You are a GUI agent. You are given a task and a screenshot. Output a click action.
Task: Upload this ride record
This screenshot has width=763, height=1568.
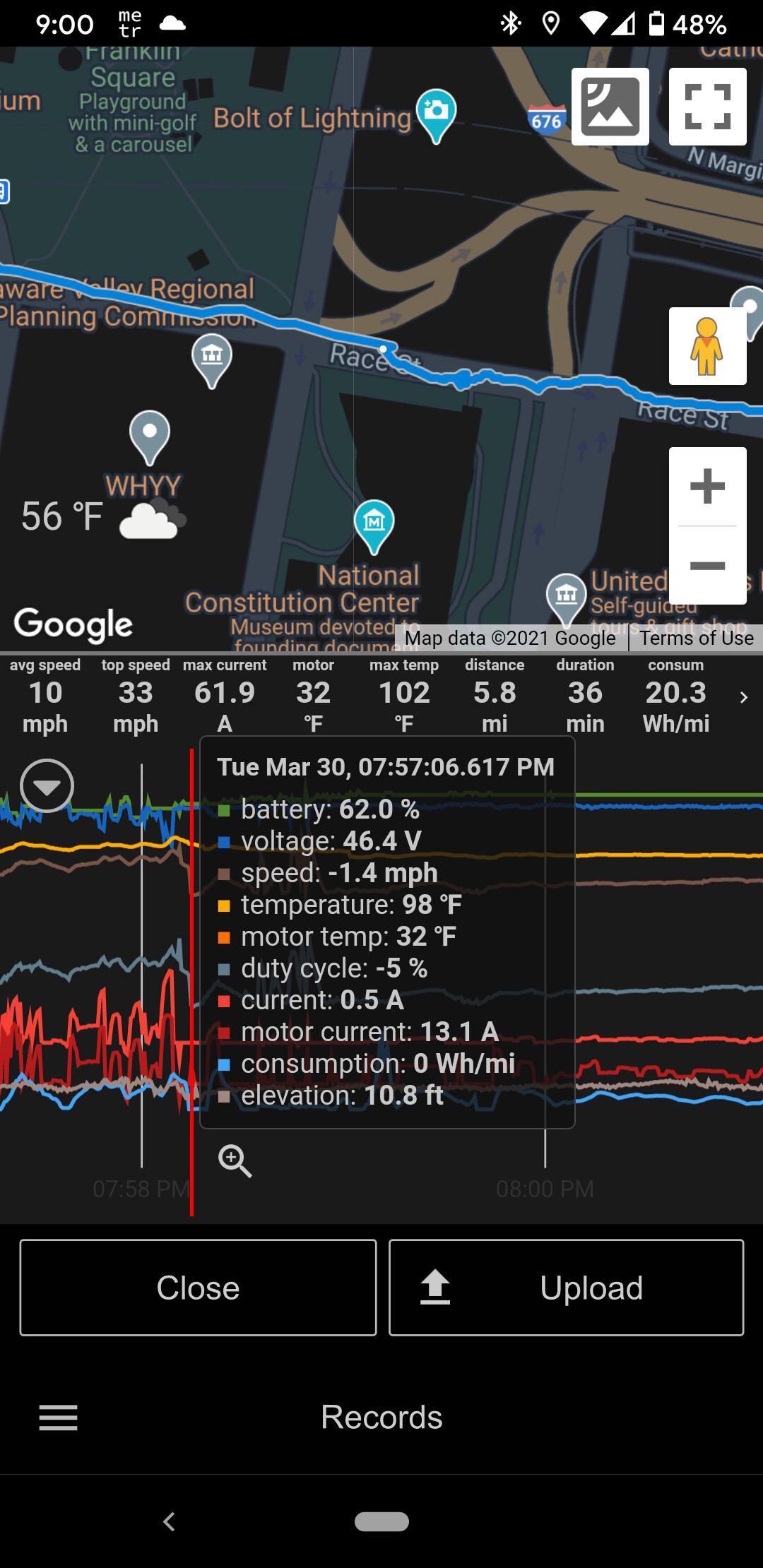coord(567,1288)
